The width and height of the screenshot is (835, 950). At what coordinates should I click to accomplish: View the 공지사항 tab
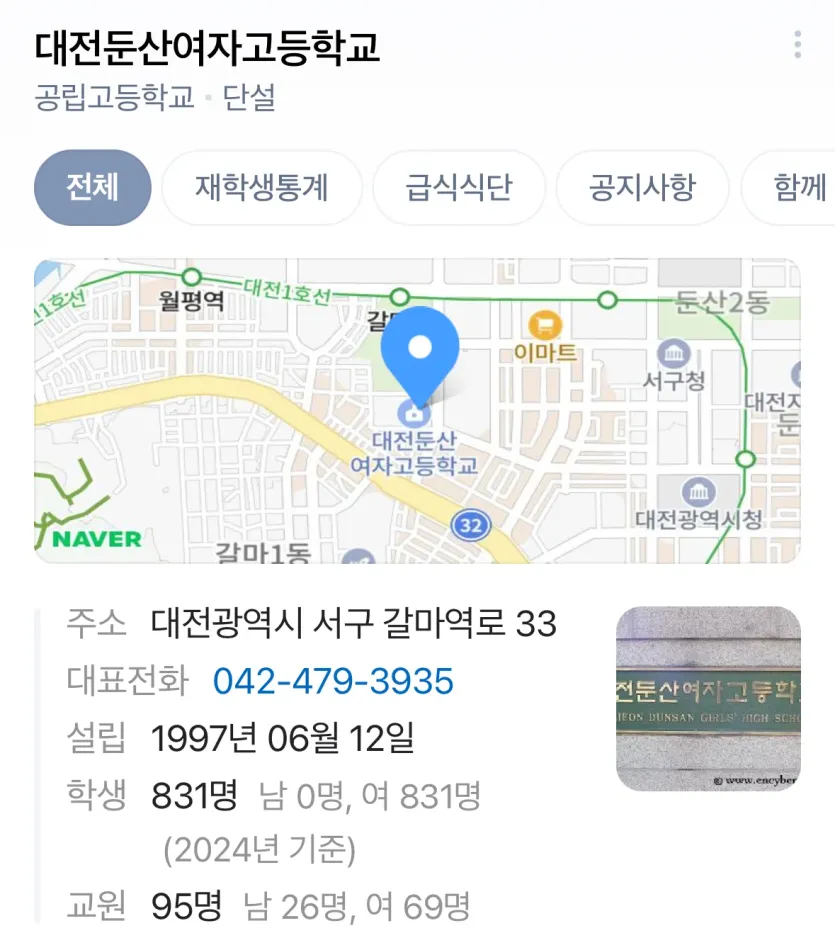(x=642, y=187)
